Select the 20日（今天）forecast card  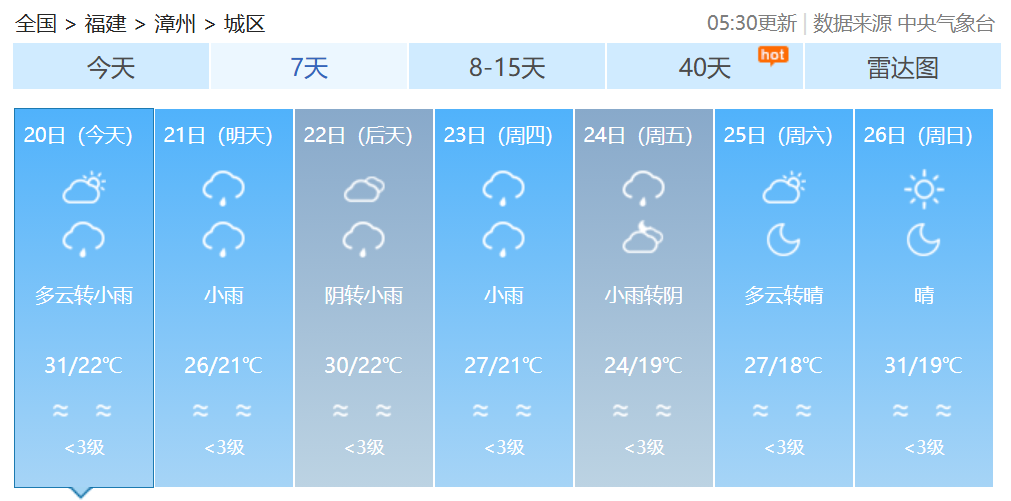[83, 297]
